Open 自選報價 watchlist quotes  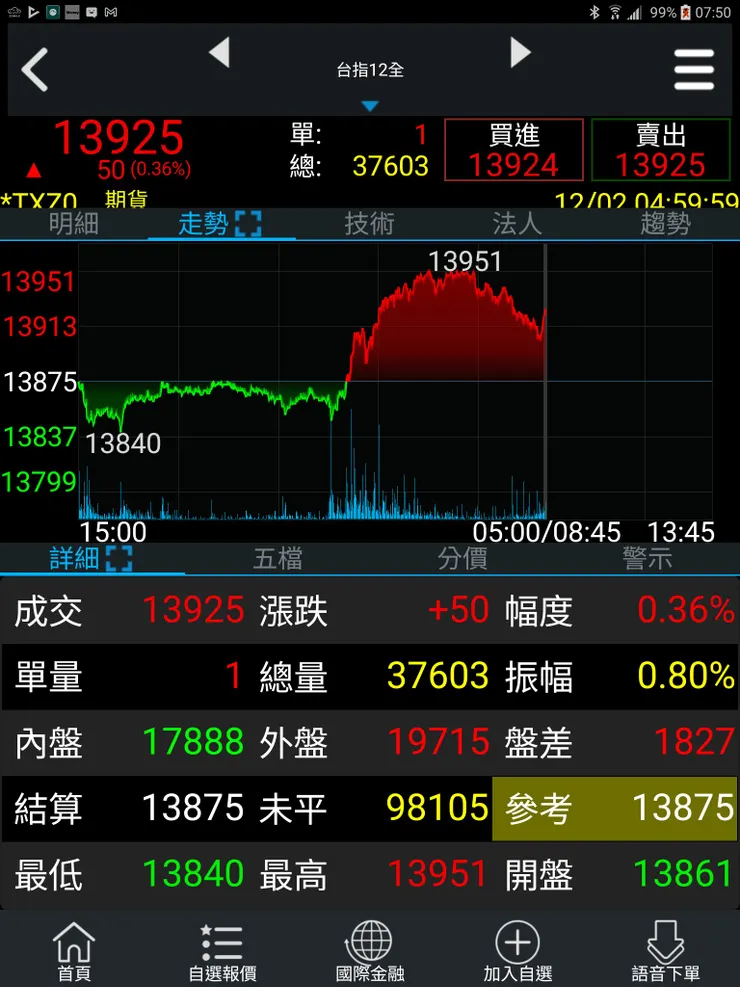click(x=222, y=951)
